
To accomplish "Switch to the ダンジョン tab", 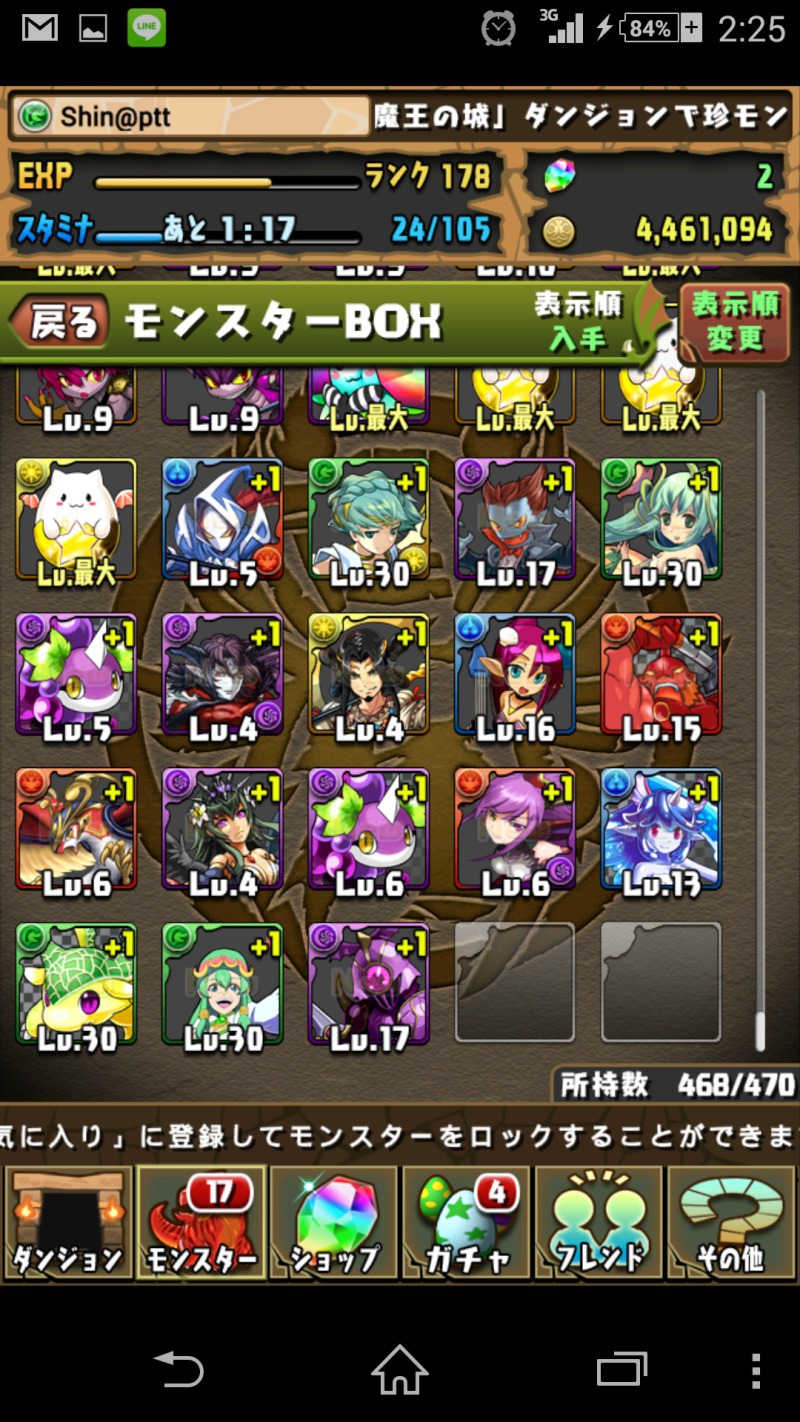I will tap(69, 1222).
